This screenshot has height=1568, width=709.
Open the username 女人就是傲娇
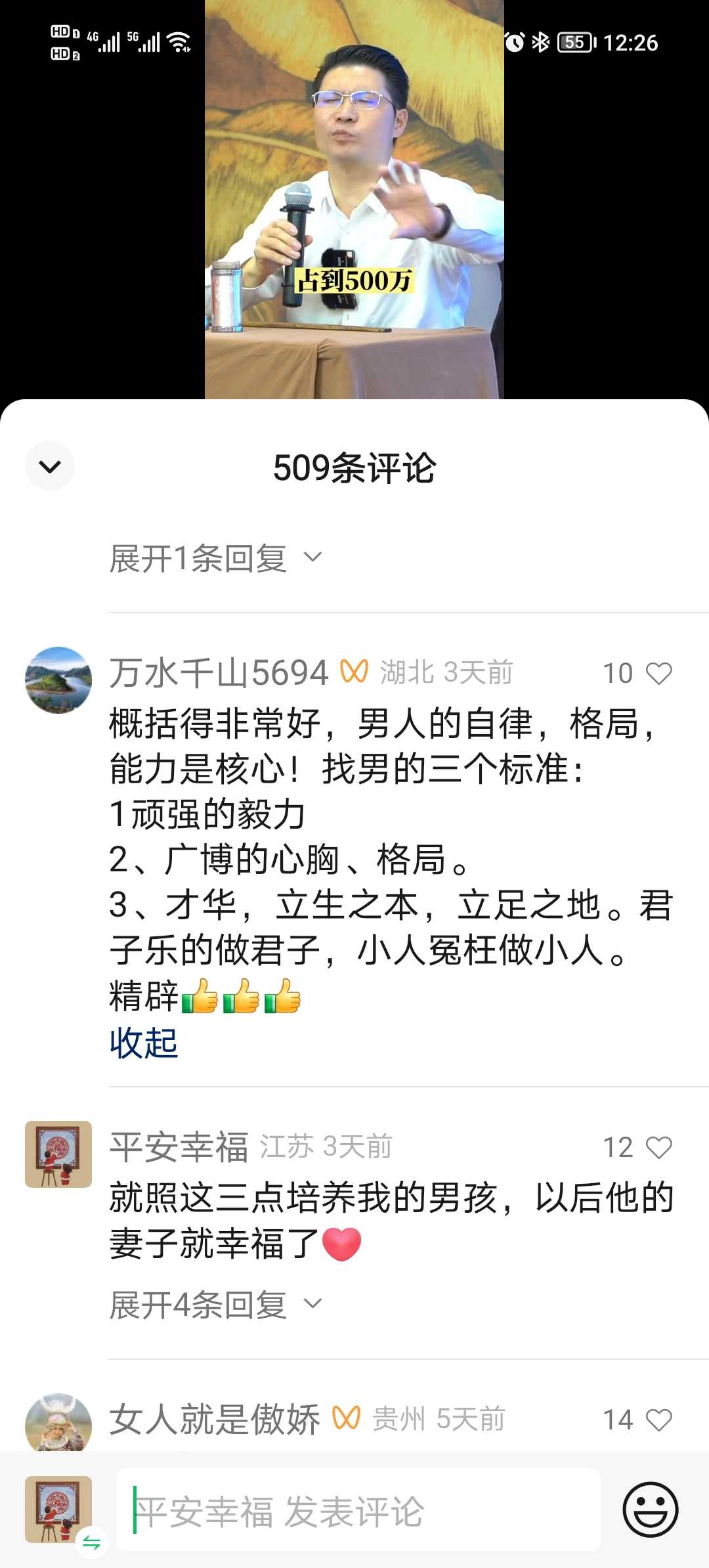[214, 1420]
